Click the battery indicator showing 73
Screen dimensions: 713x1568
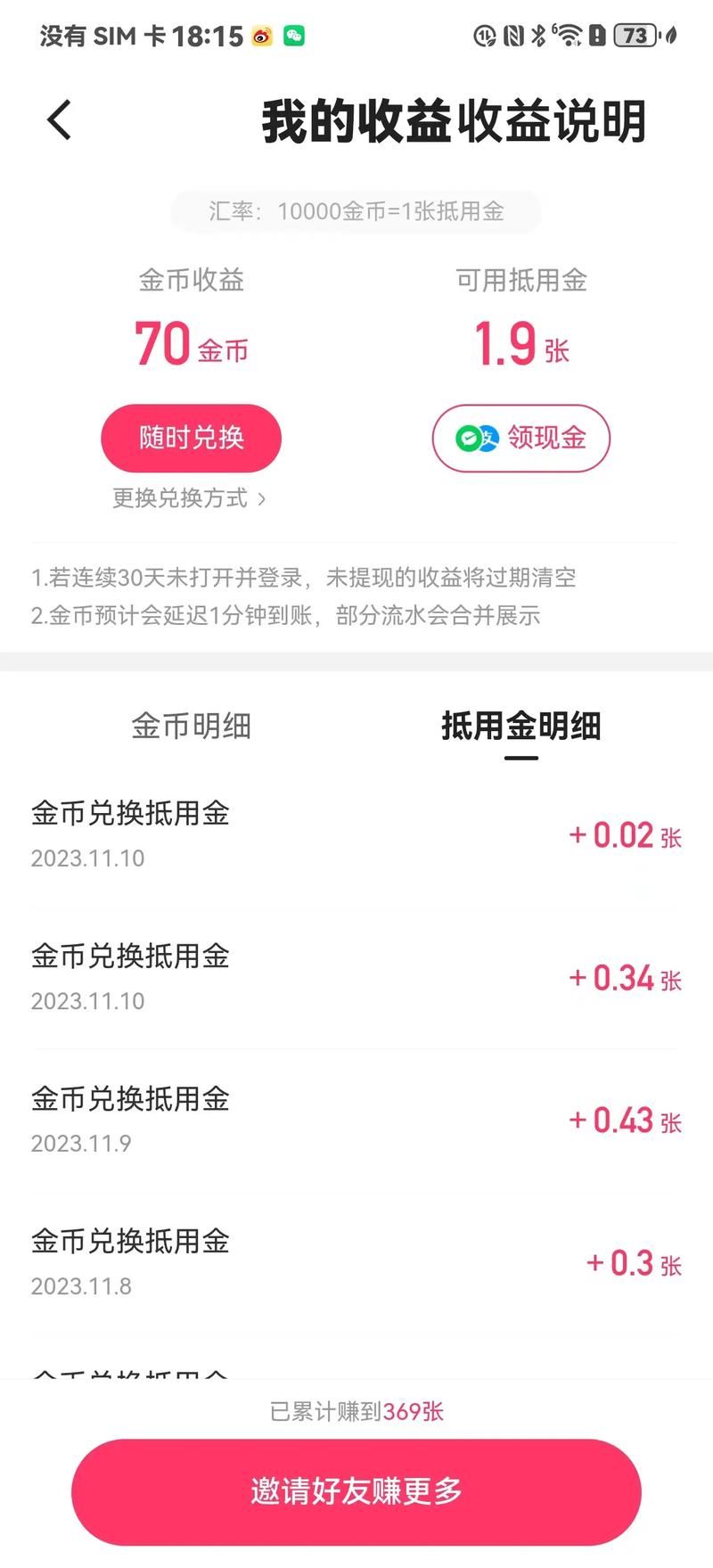tap(635, 36)
